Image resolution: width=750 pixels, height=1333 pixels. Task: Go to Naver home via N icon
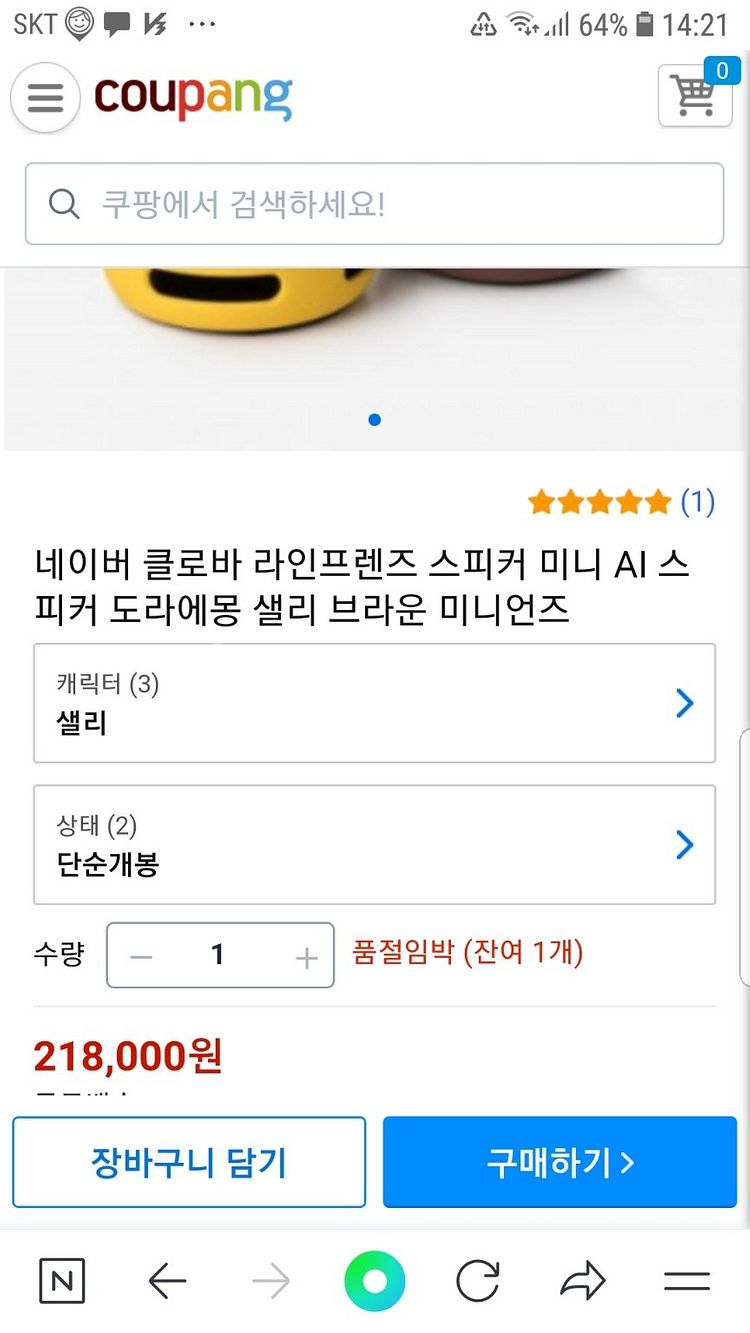[x=62, y=1281]
